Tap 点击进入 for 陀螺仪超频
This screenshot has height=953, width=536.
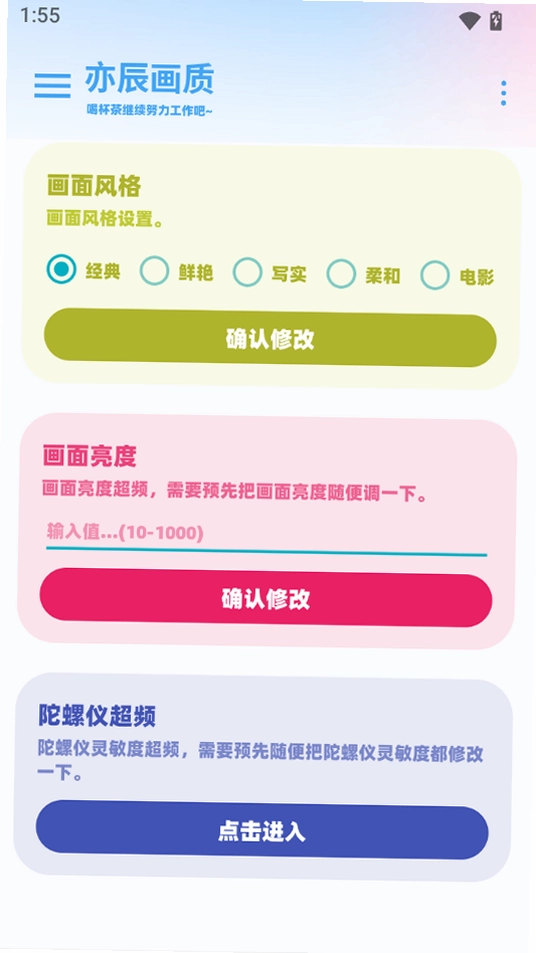[x=262, y=830]
